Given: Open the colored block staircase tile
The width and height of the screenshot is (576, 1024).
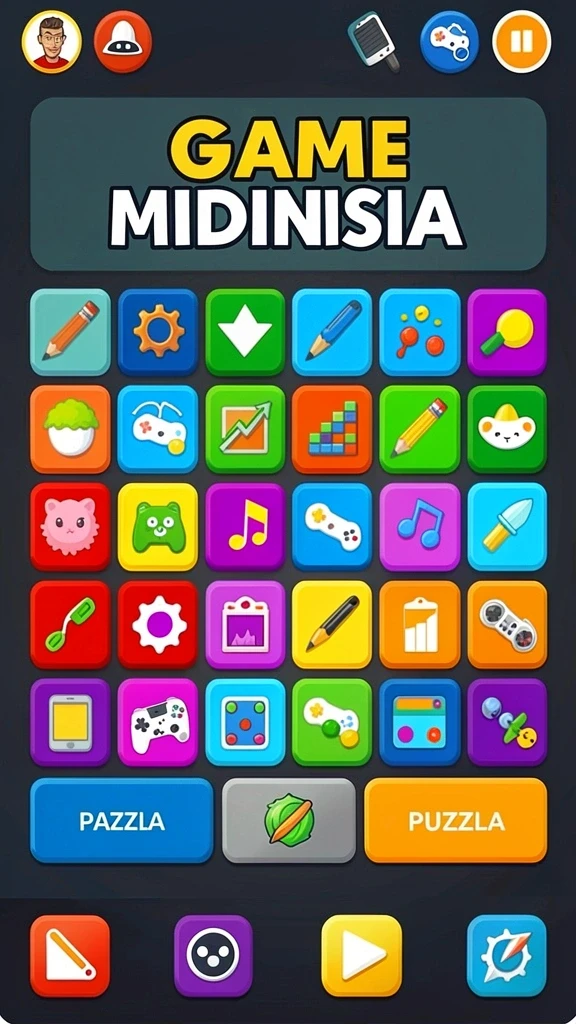Looking at the screenshot, I should coord(332,429).
